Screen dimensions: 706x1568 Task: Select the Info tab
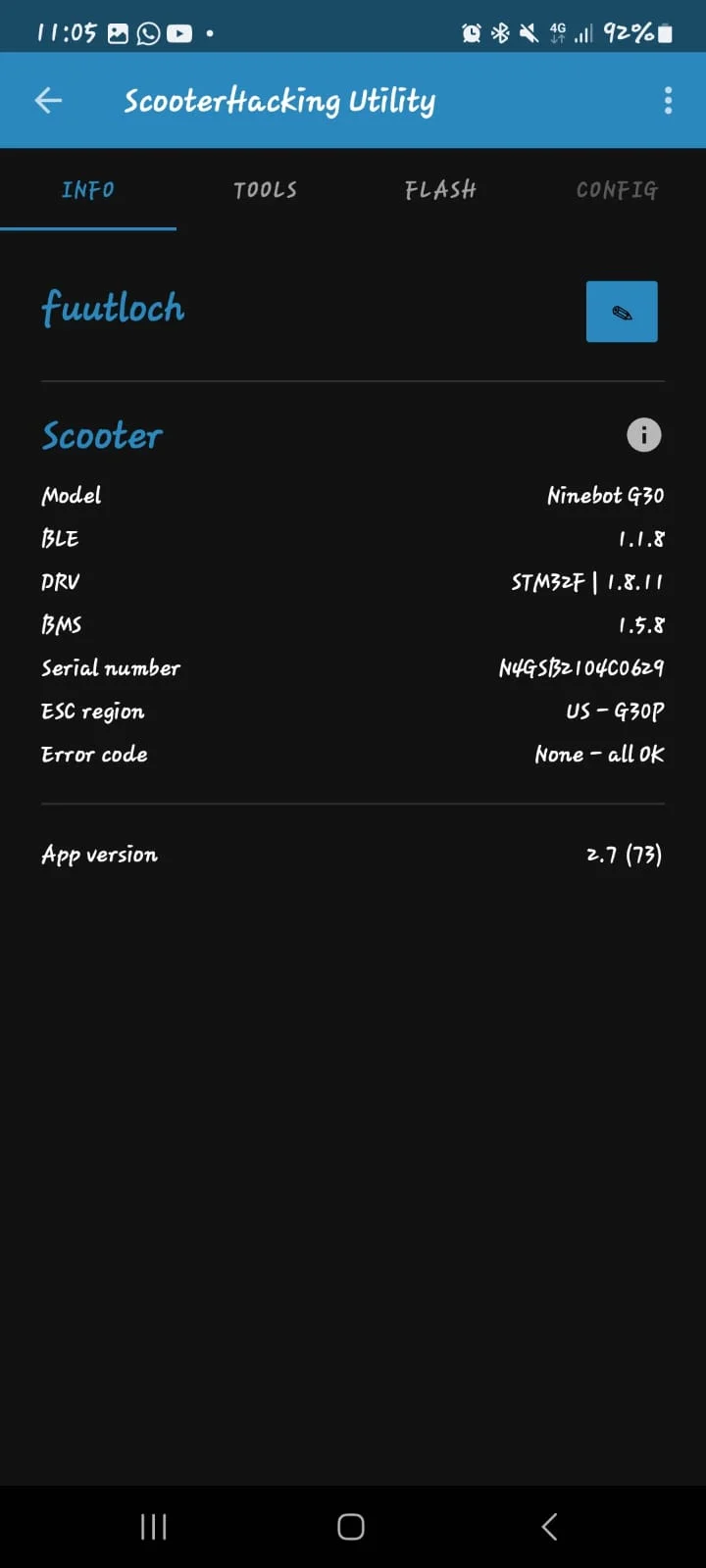click(88, 190)
